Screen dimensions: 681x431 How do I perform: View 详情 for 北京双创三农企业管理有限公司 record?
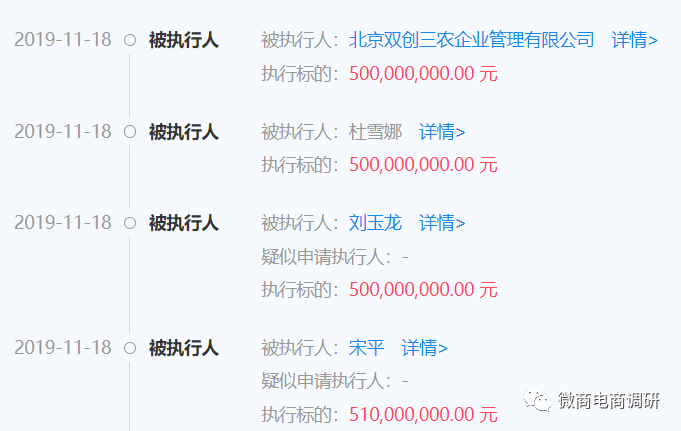[634, 41]
